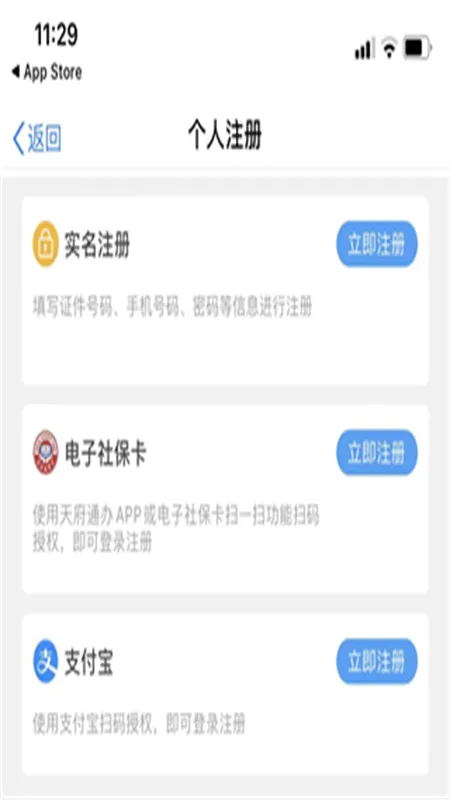This screenshot has width=450, height=800.
Task: Return to App Store via status bar link
Action: (x=46, y=72)
